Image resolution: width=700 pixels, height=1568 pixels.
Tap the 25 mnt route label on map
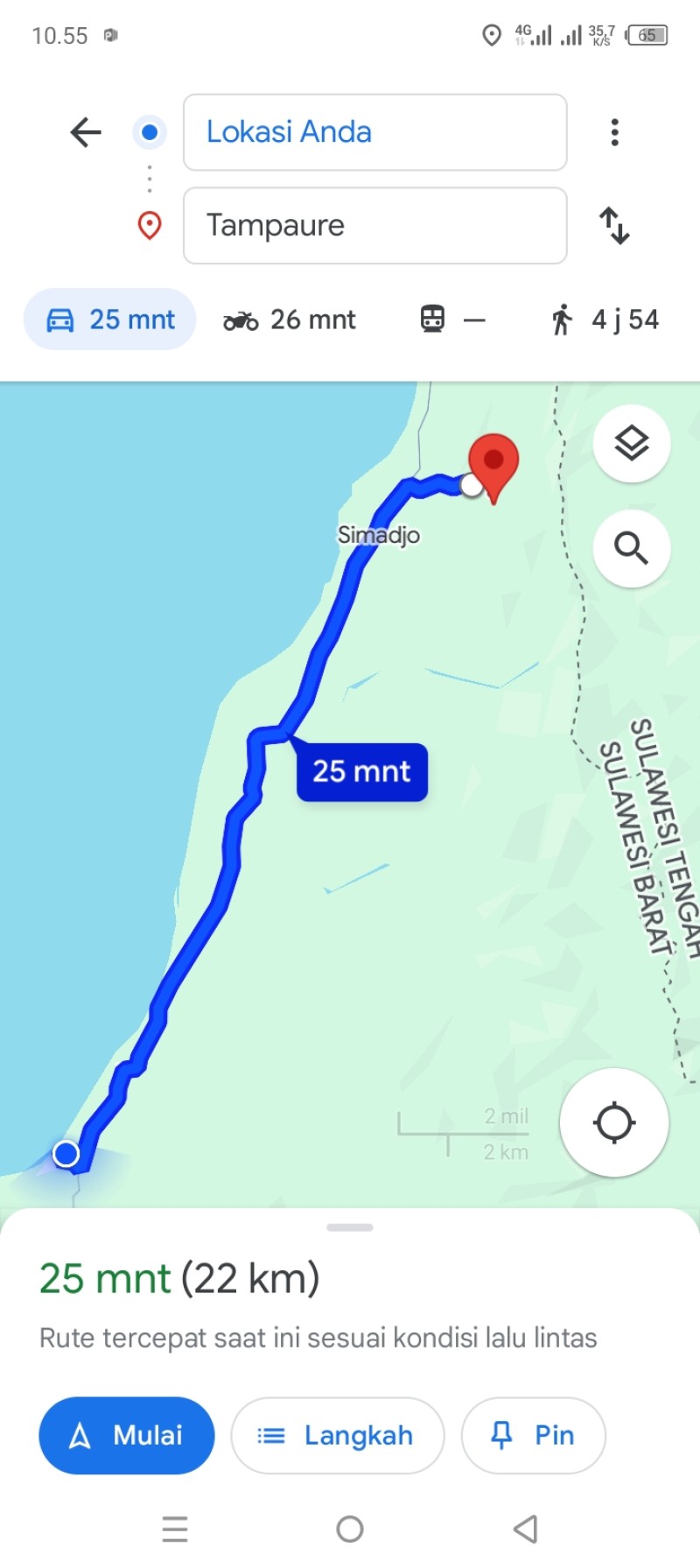tap(362, 771)
